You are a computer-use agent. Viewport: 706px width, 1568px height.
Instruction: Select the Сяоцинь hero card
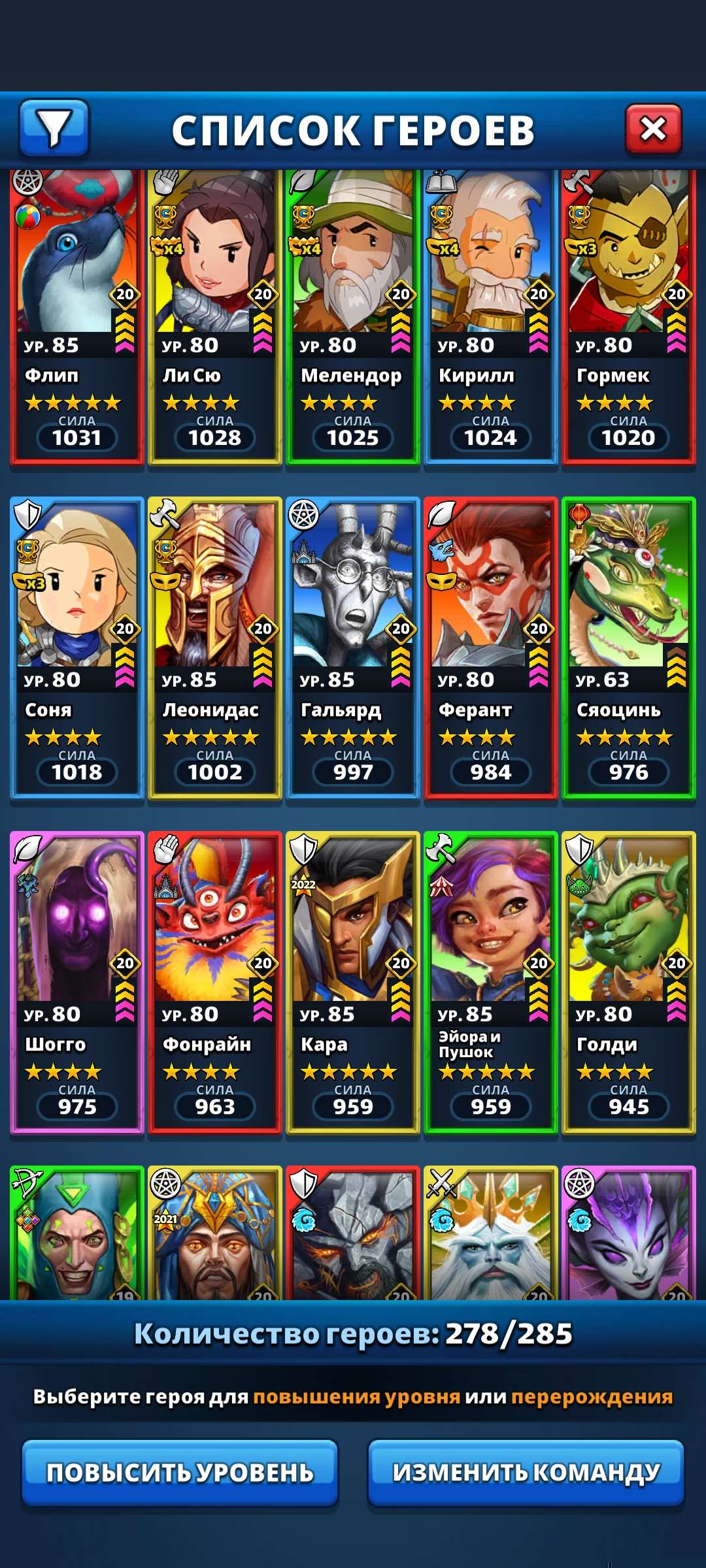pyautogui.click(x=629, y=648)
